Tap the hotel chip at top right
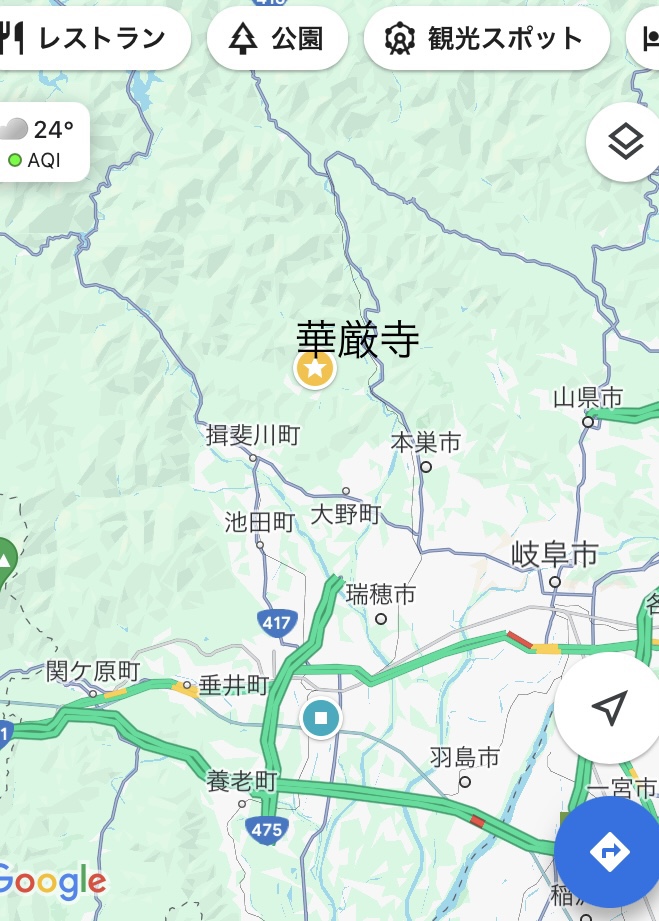659x921 pixels. pos(645,38)
